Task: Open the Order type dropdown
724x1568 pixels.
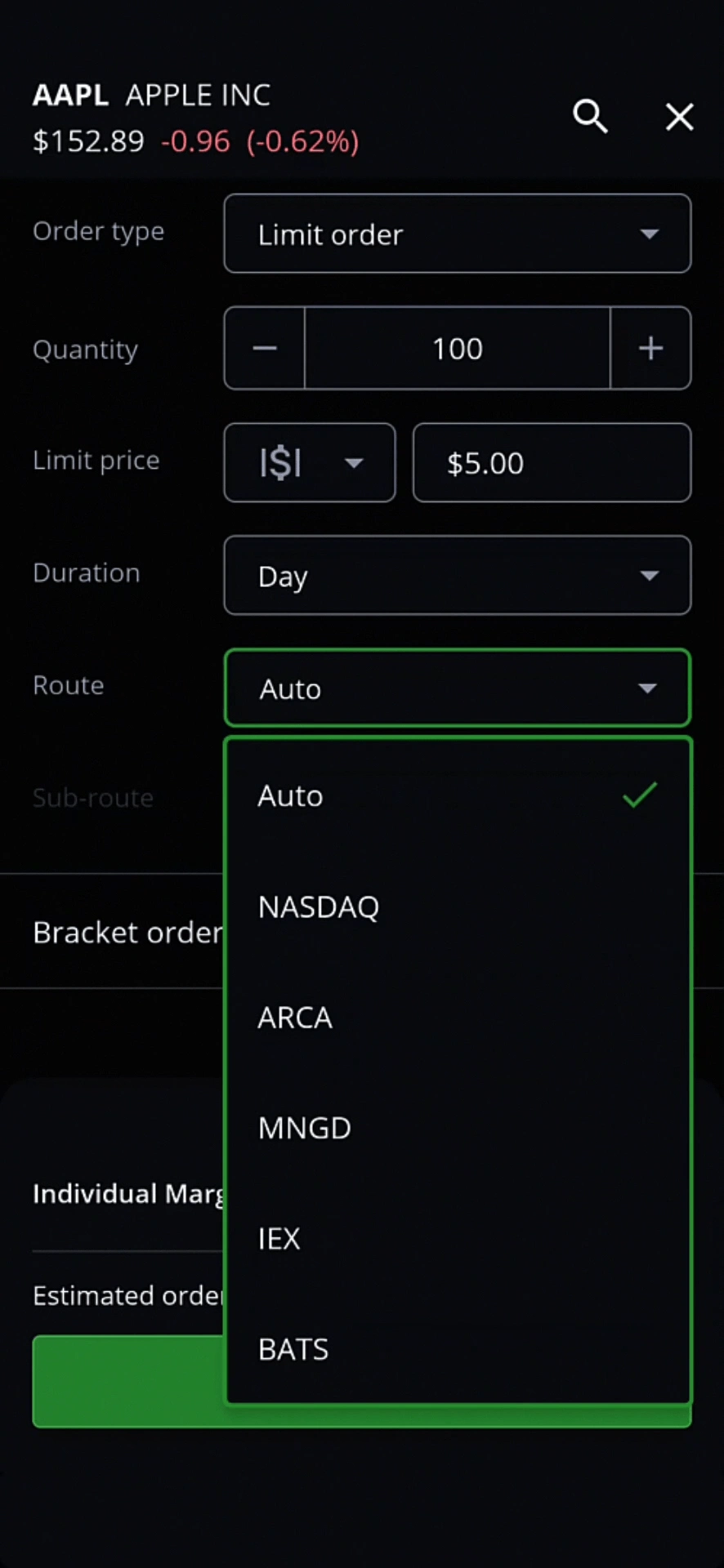Action: click(x=458, y=234)
